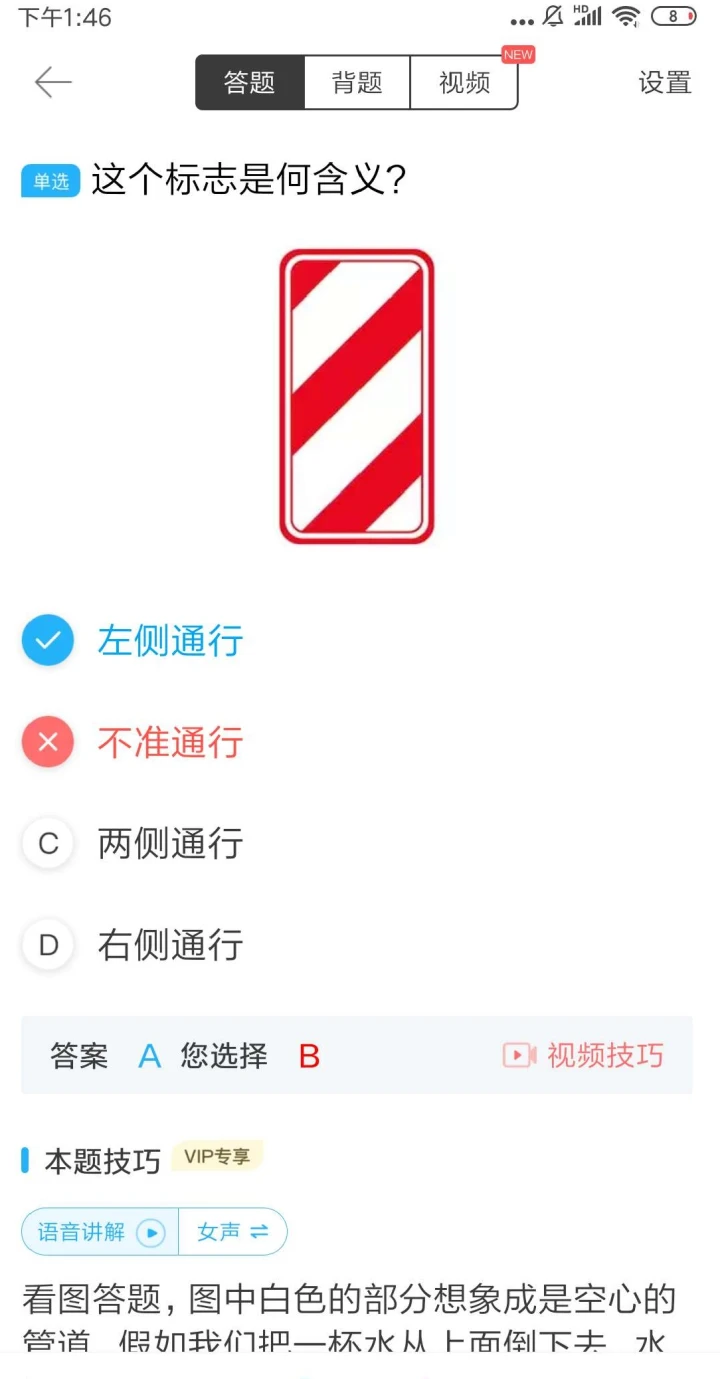
Task: Open 设置 in the top bar
Action: pyautogui.click(x=665, y=82)
